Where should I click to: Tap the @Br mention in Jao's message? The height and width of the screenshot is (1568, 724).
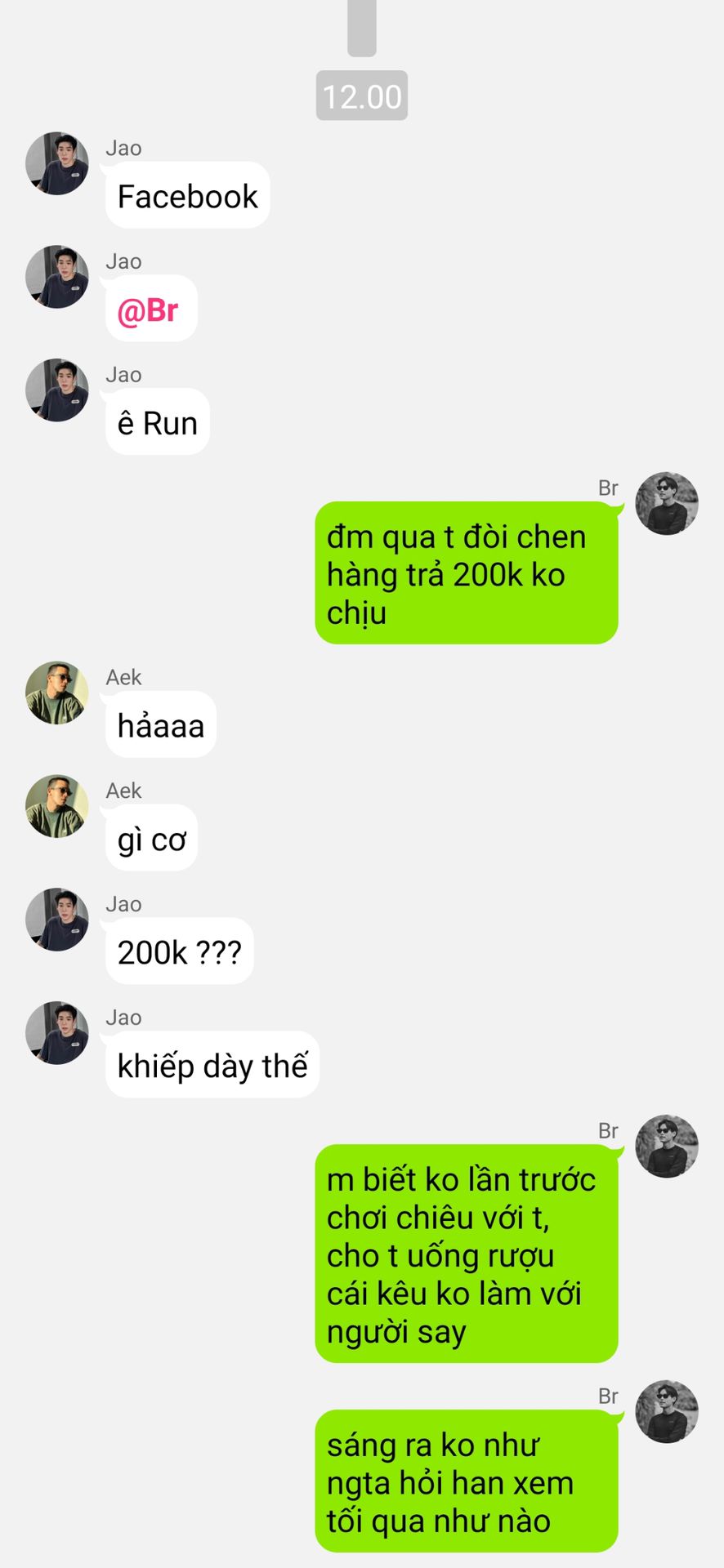148,310
